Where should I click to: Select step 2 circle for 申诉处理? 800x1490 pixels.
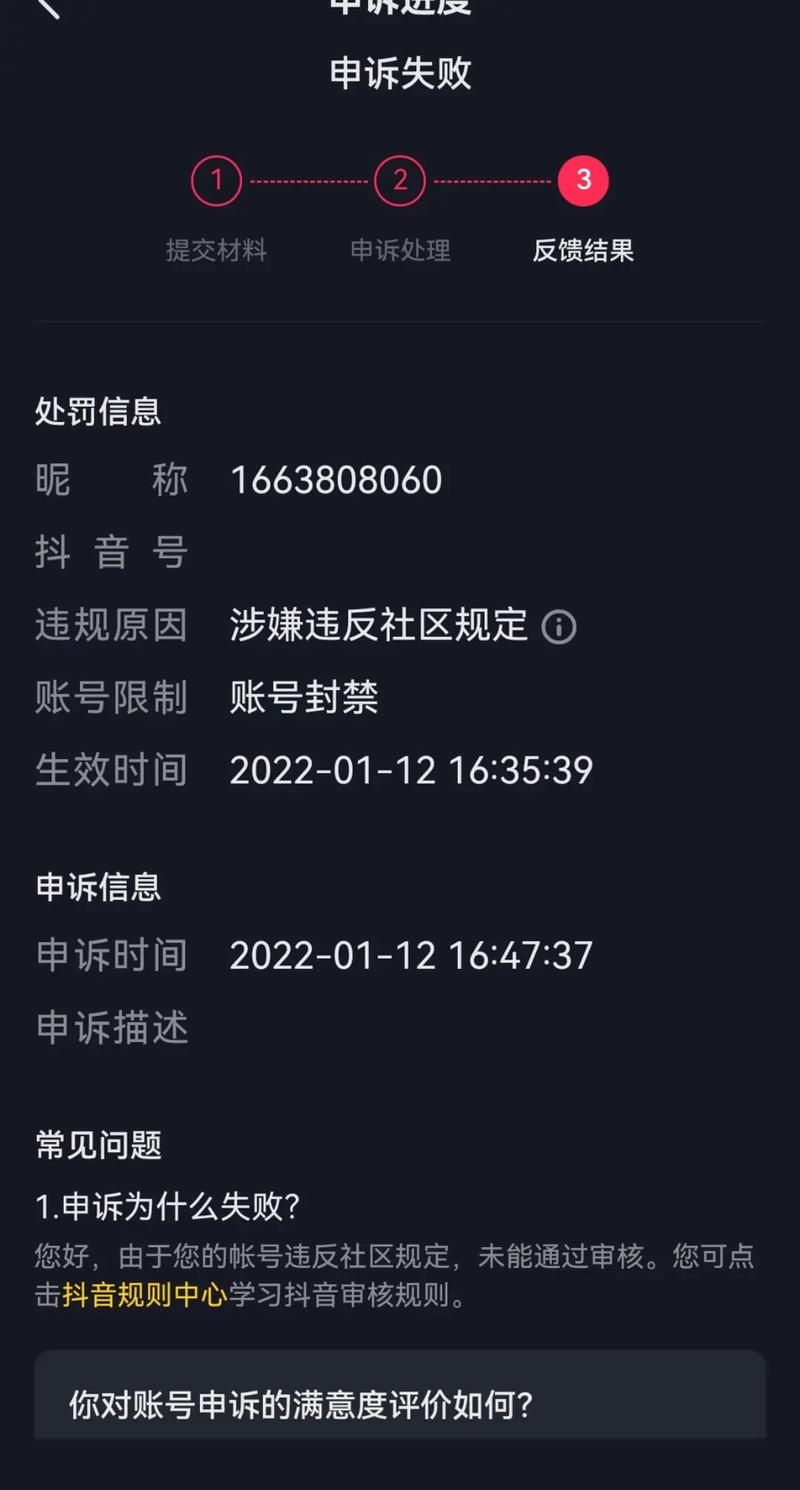[x=399, y=180]
